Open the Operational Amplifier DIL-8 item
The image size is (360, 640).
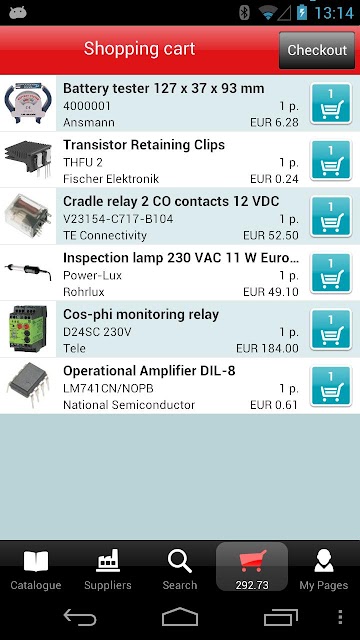point(180,386)
